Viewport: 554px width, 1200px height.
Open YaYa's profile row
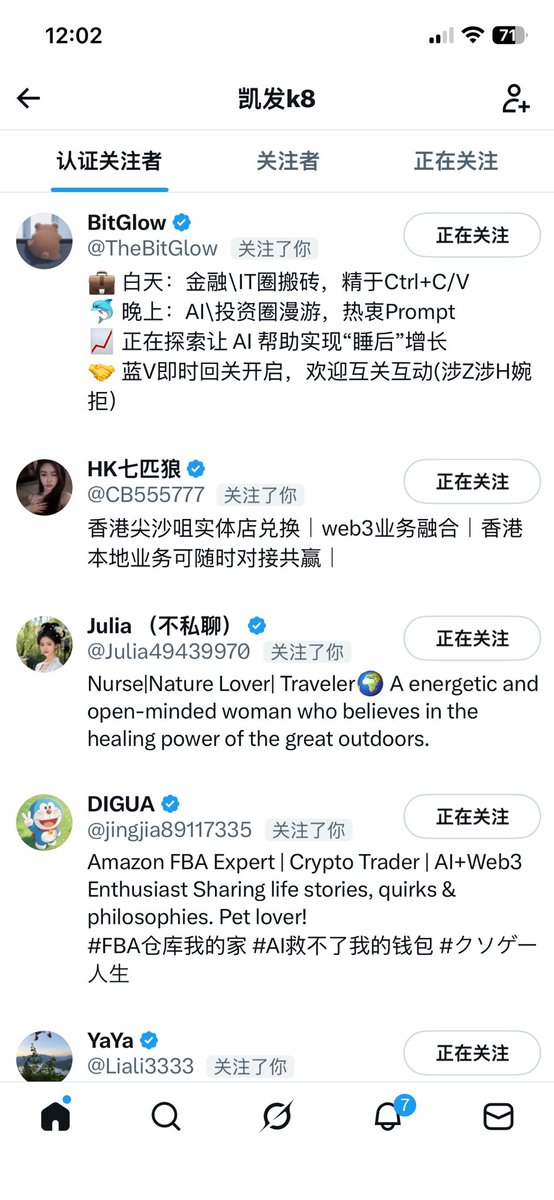point(277,1049)
